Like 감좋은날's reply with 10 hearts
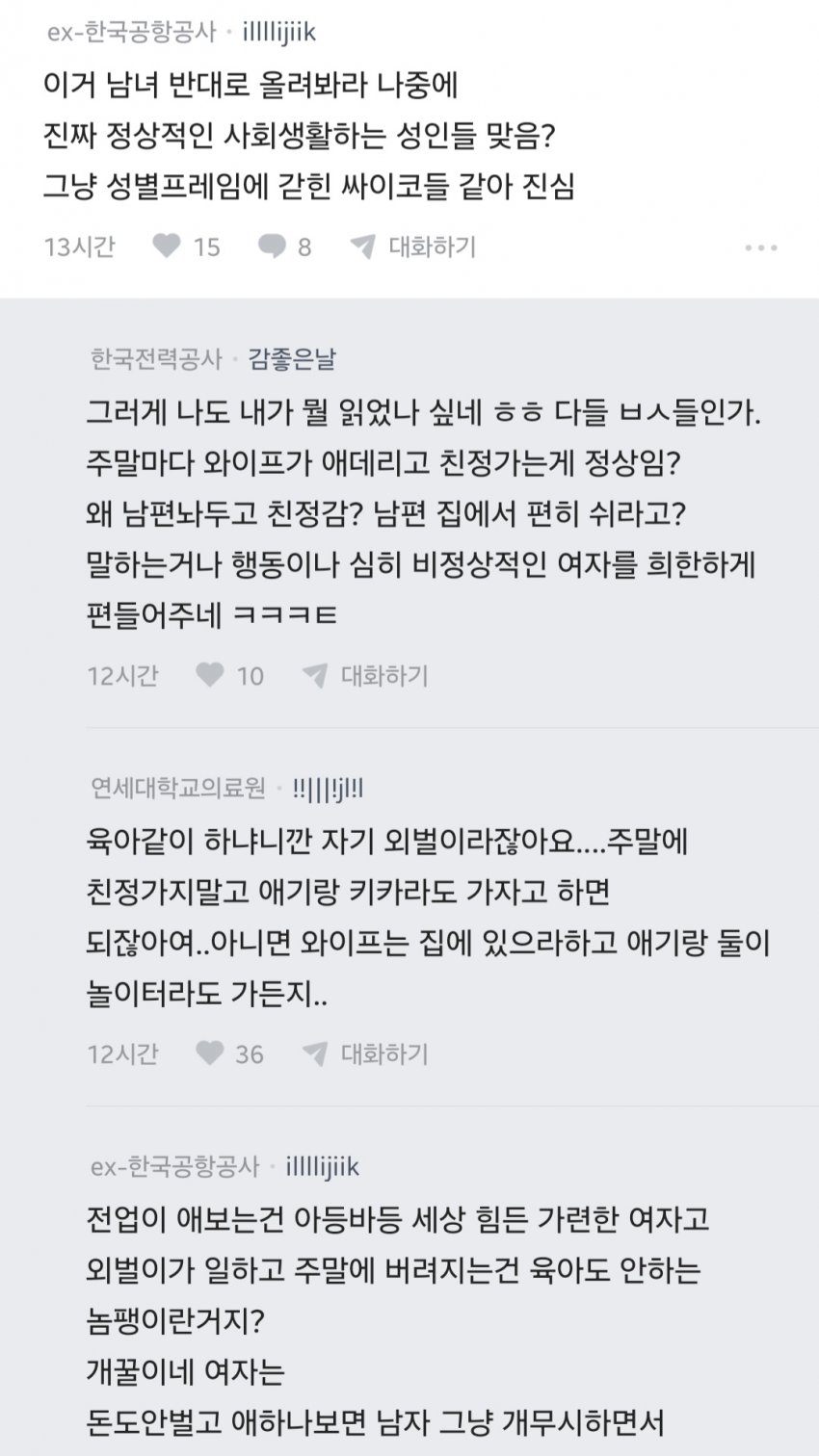Image resolution: width=819 pixels, height=1456 pixels. click(x=210, y=675)
